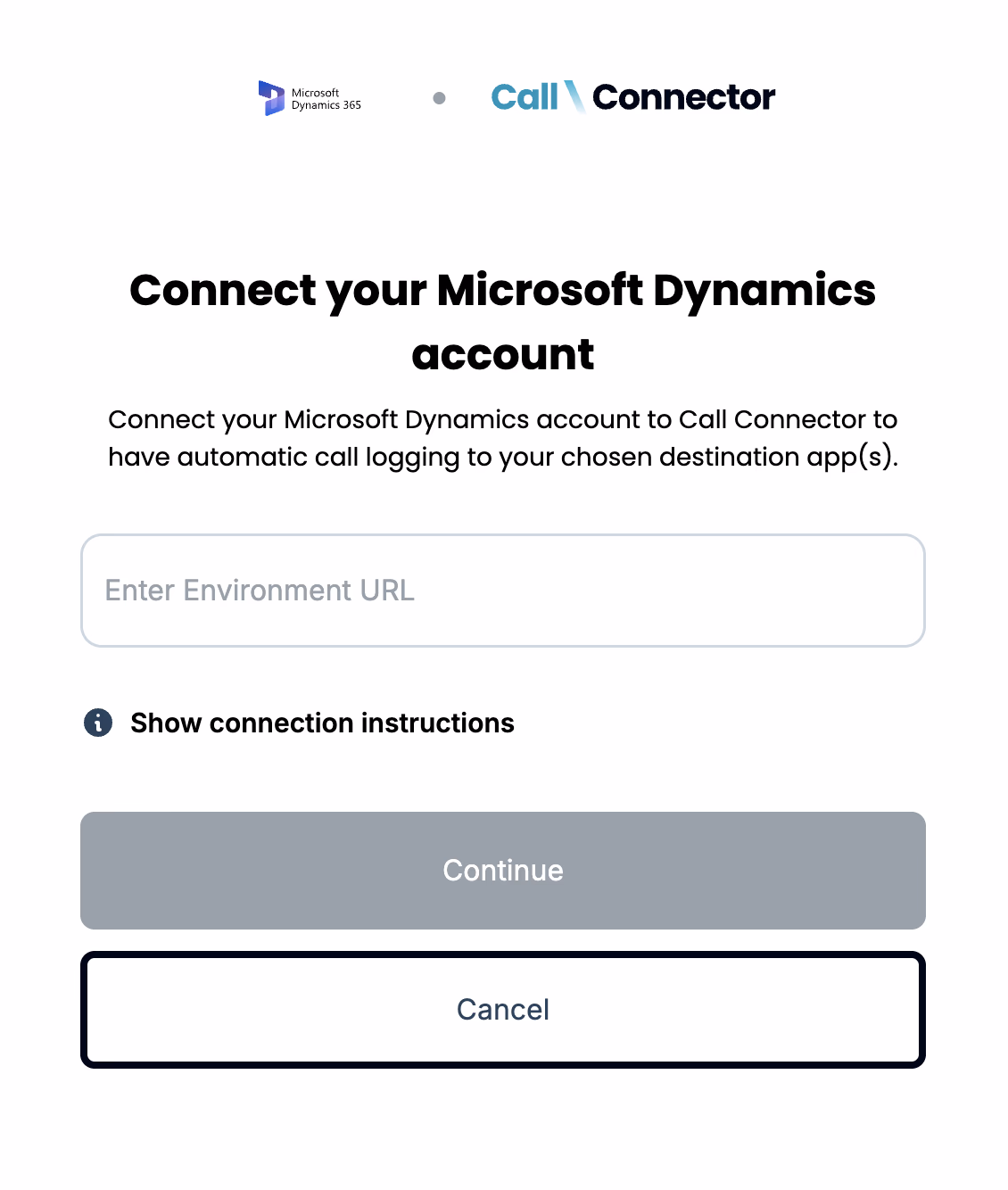
Task: Click the Dynamics 365 colored emblem graphic
Action: click(x=270, y=97)
